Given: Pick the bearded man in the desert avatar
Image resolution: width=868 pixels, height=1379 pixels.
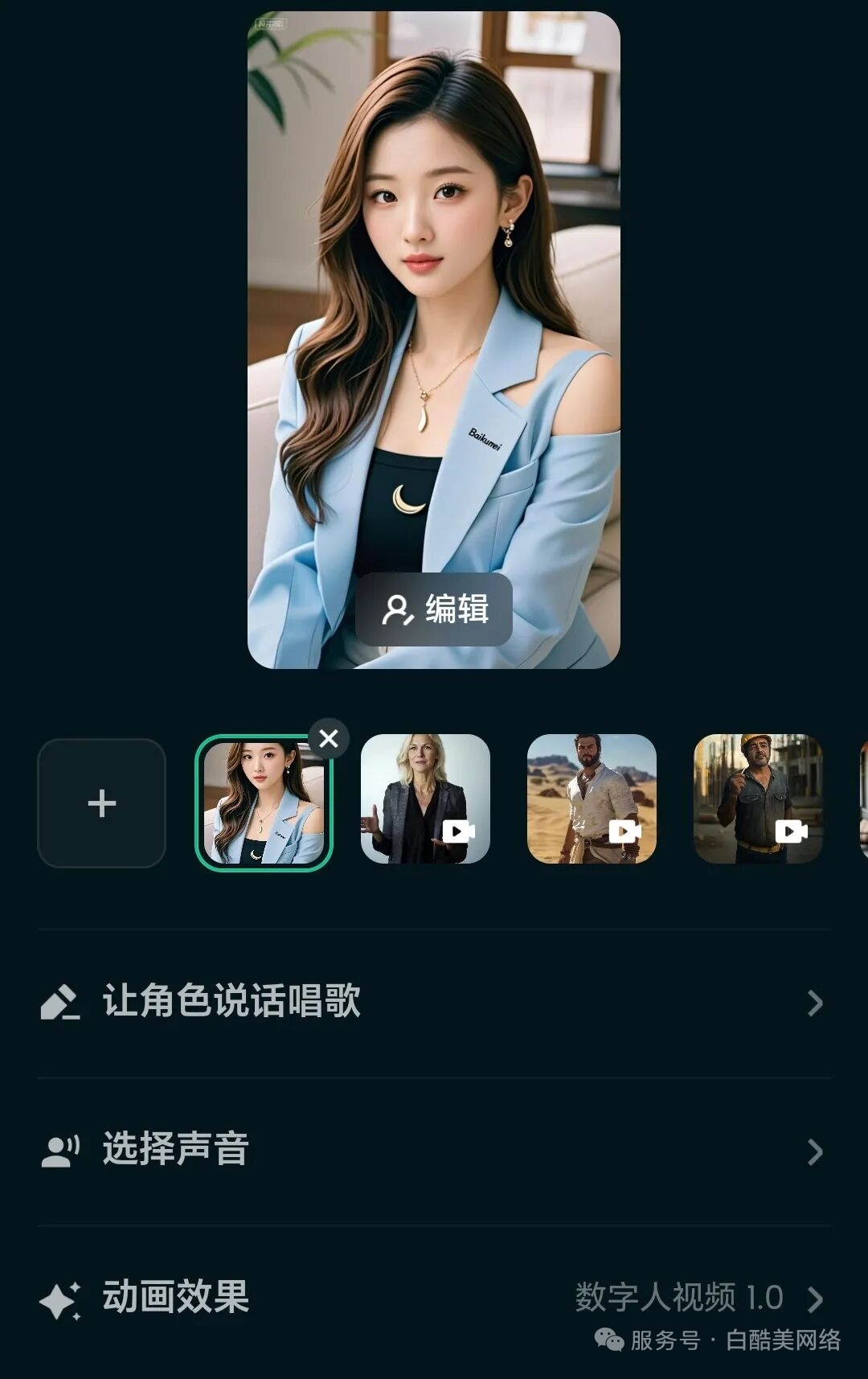Looking at the screenshot, I should point(592,798).
